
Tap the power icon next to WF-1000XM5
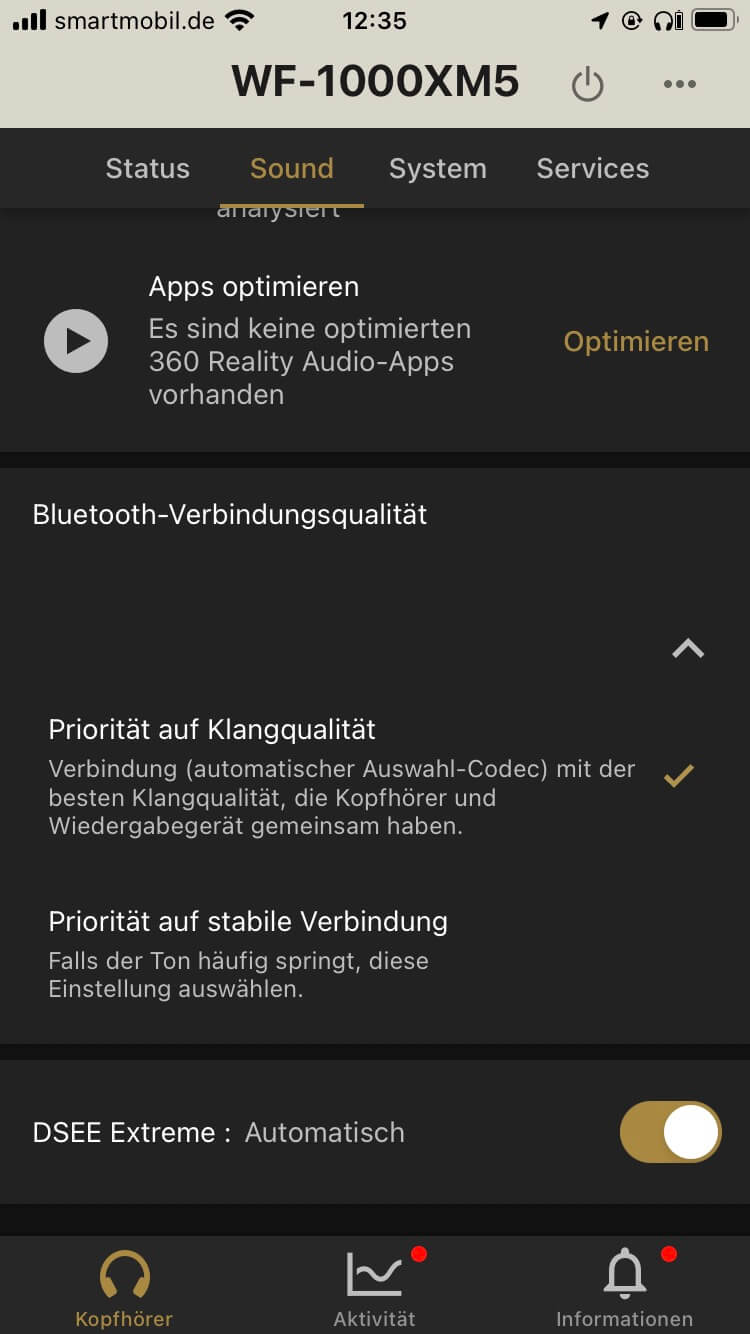tap(587, 85)
